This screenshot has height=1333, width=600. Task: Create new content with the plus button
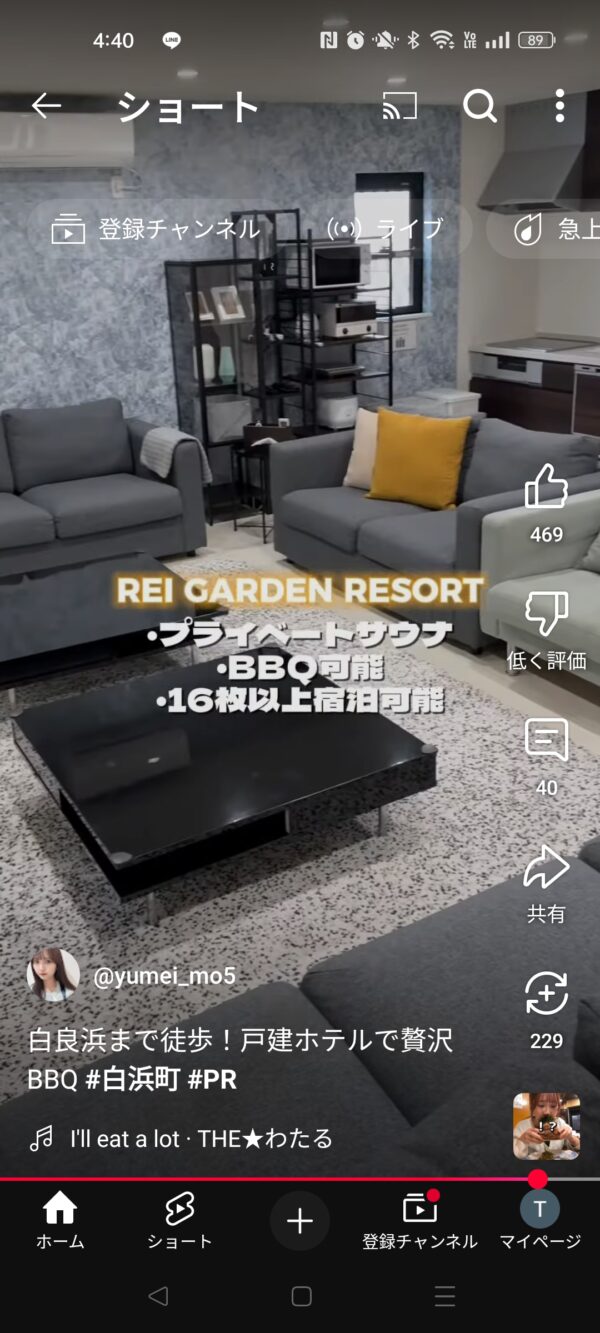[300, 1221]
